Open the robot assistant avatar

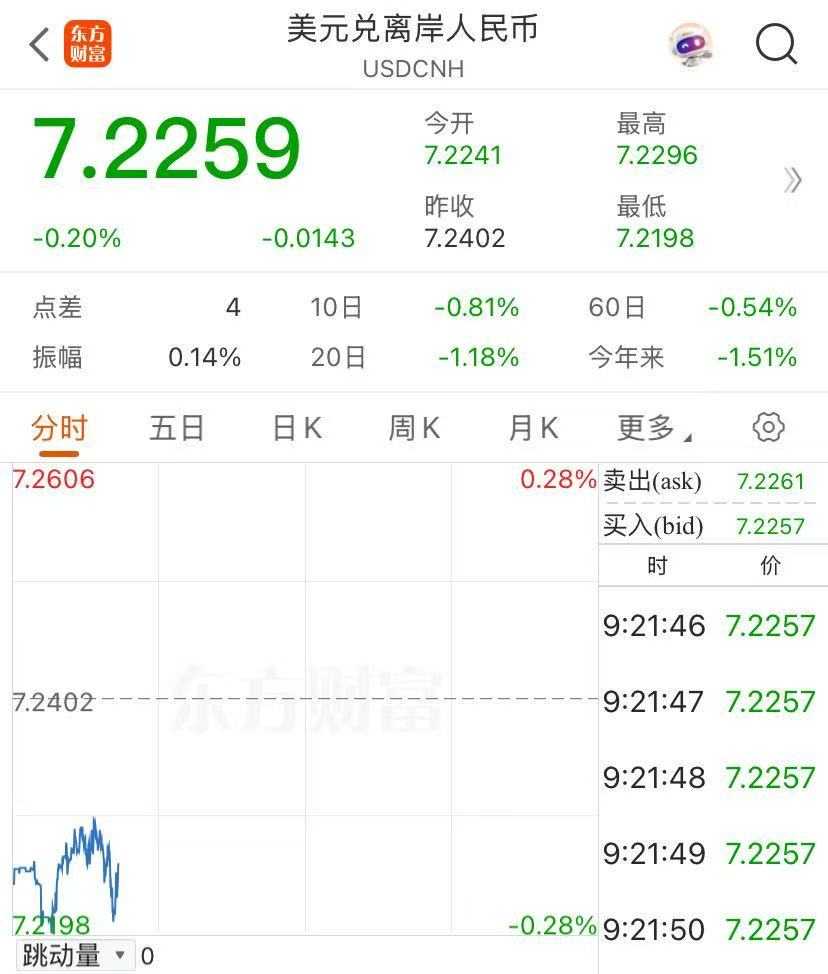(x=690, y=45)
